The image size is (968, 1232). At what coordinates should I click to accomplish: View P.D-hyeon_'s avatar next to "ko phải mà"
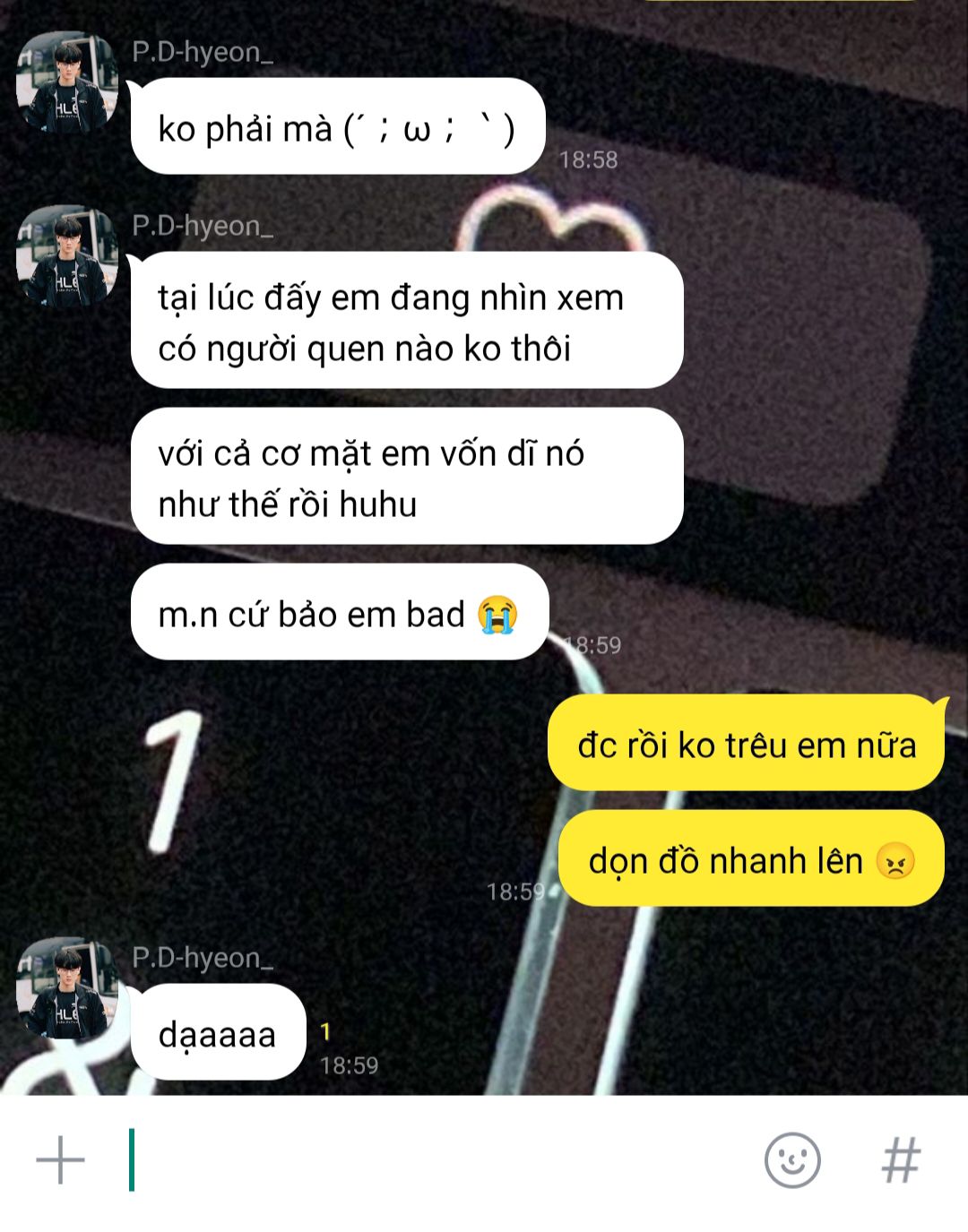click(x=67, y=82)
